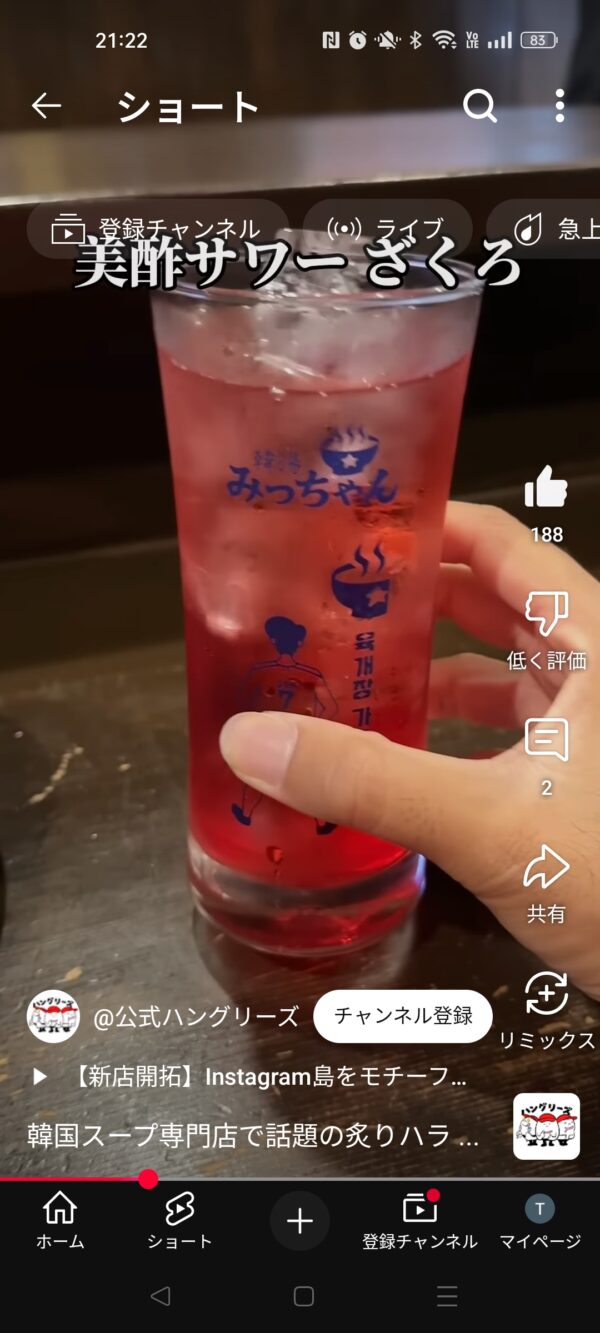Open the @公式ハングリーズ channel

point(196,1017)
